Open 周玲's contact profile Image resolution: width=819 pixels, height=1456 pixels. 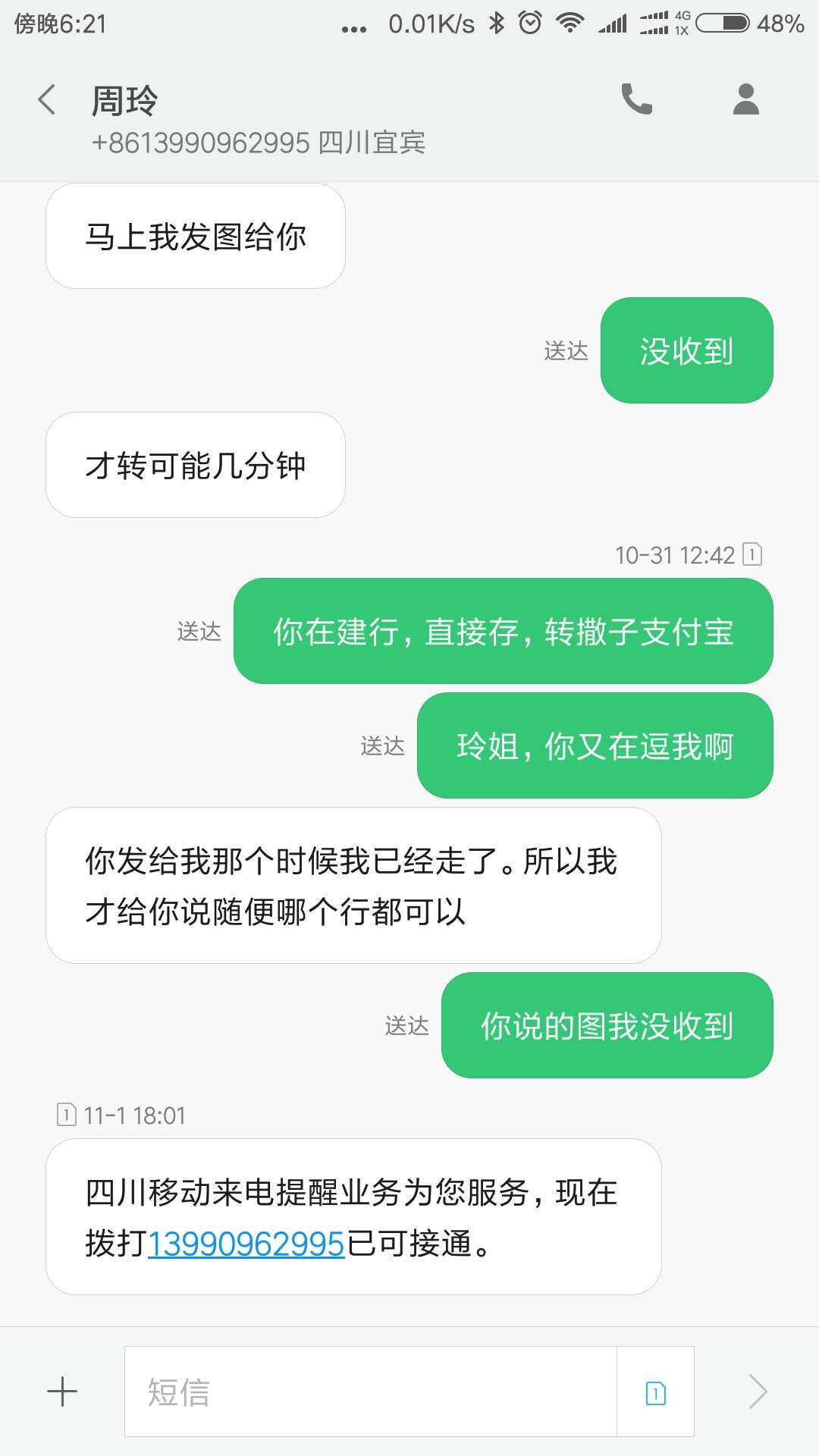745,99
